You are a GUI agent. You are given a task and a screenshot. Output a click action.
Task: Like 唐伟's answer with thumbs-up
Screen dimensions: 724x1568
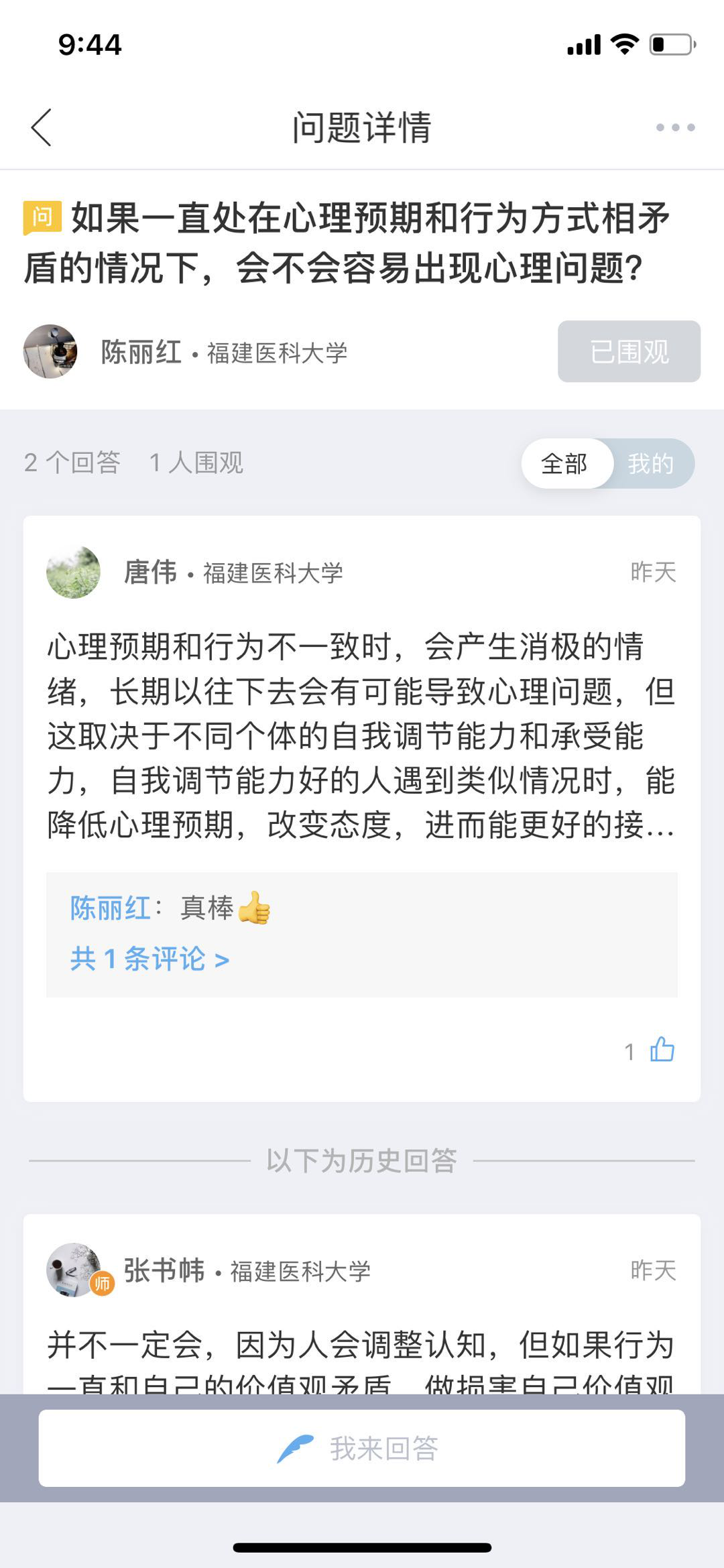662,1050
